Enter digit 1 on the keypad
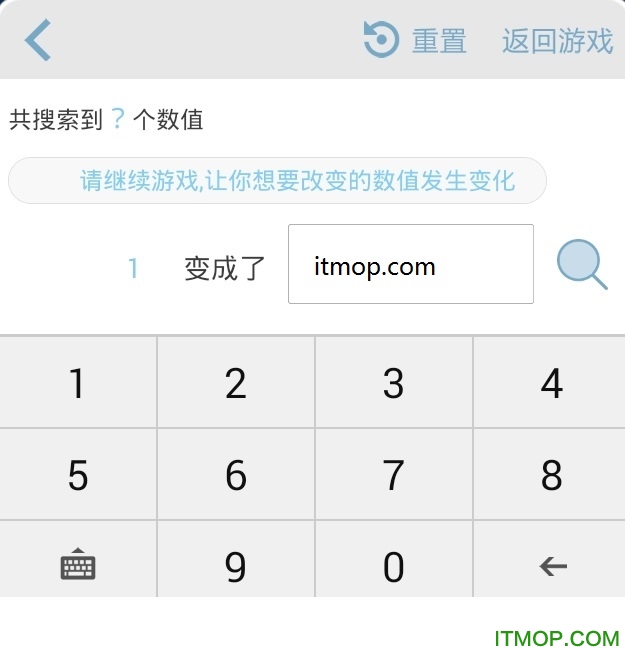 [78, 383]
